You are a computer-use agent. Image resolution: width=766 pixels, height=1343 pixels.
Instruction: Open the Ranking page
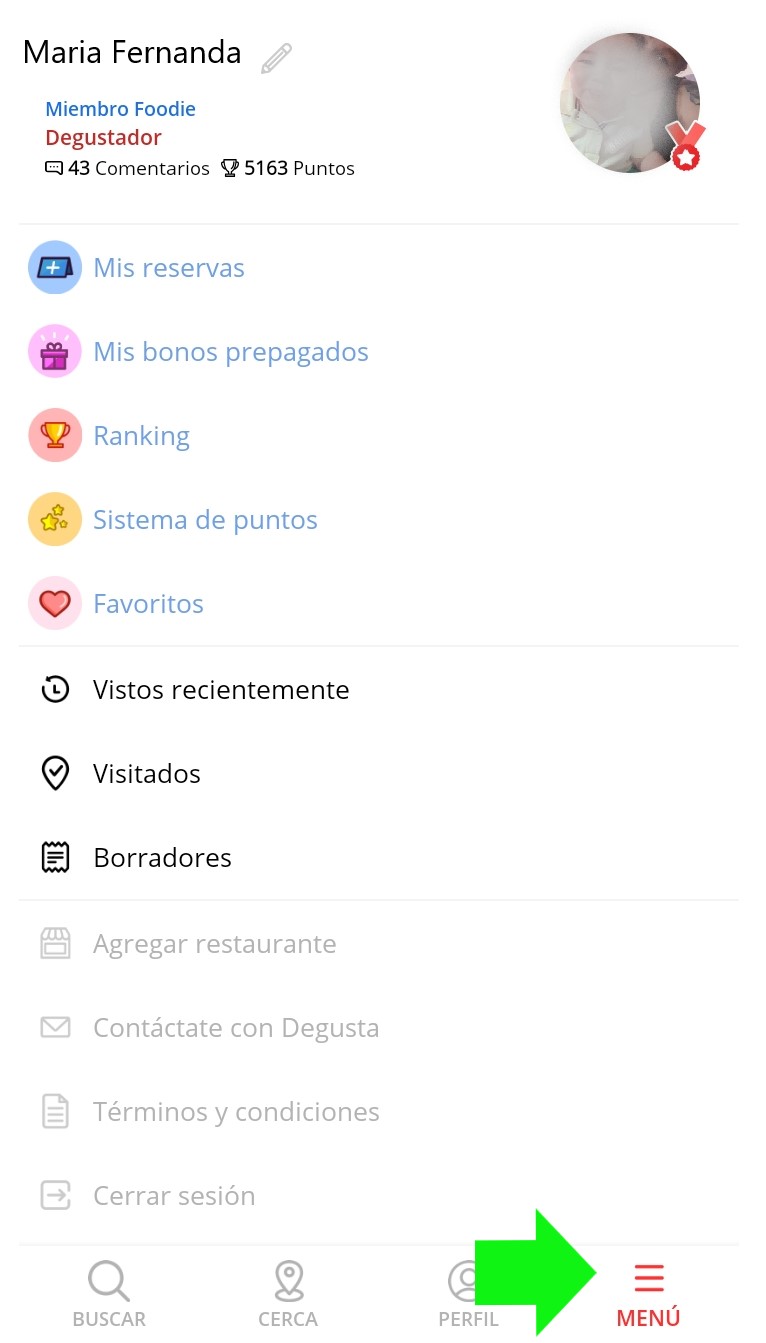[141, 435]
